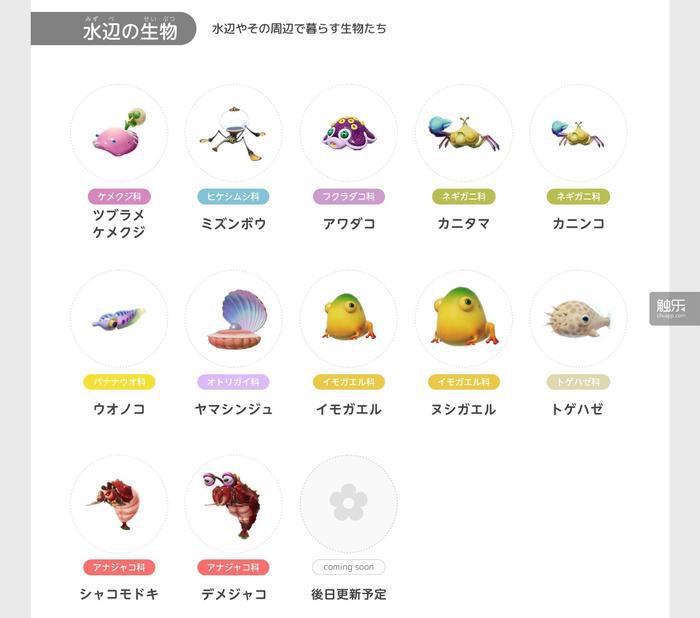This screenshot has width=700, height=618.
Task: View the トゲハゼ pufferfish entry
Action: pos(578,318)
